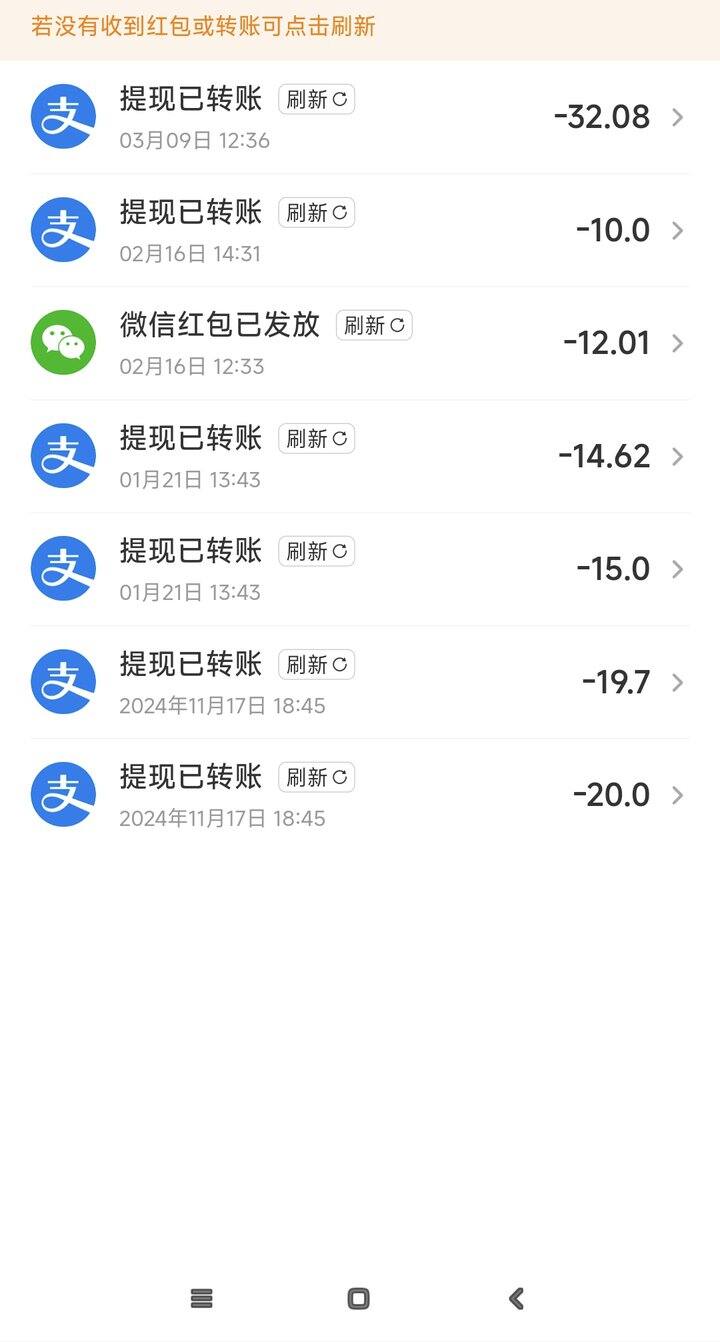The height and width of the screenshot is (1342, 720).
Task: Open the -15.0 withdrawal record
Action: pos(360,569)
